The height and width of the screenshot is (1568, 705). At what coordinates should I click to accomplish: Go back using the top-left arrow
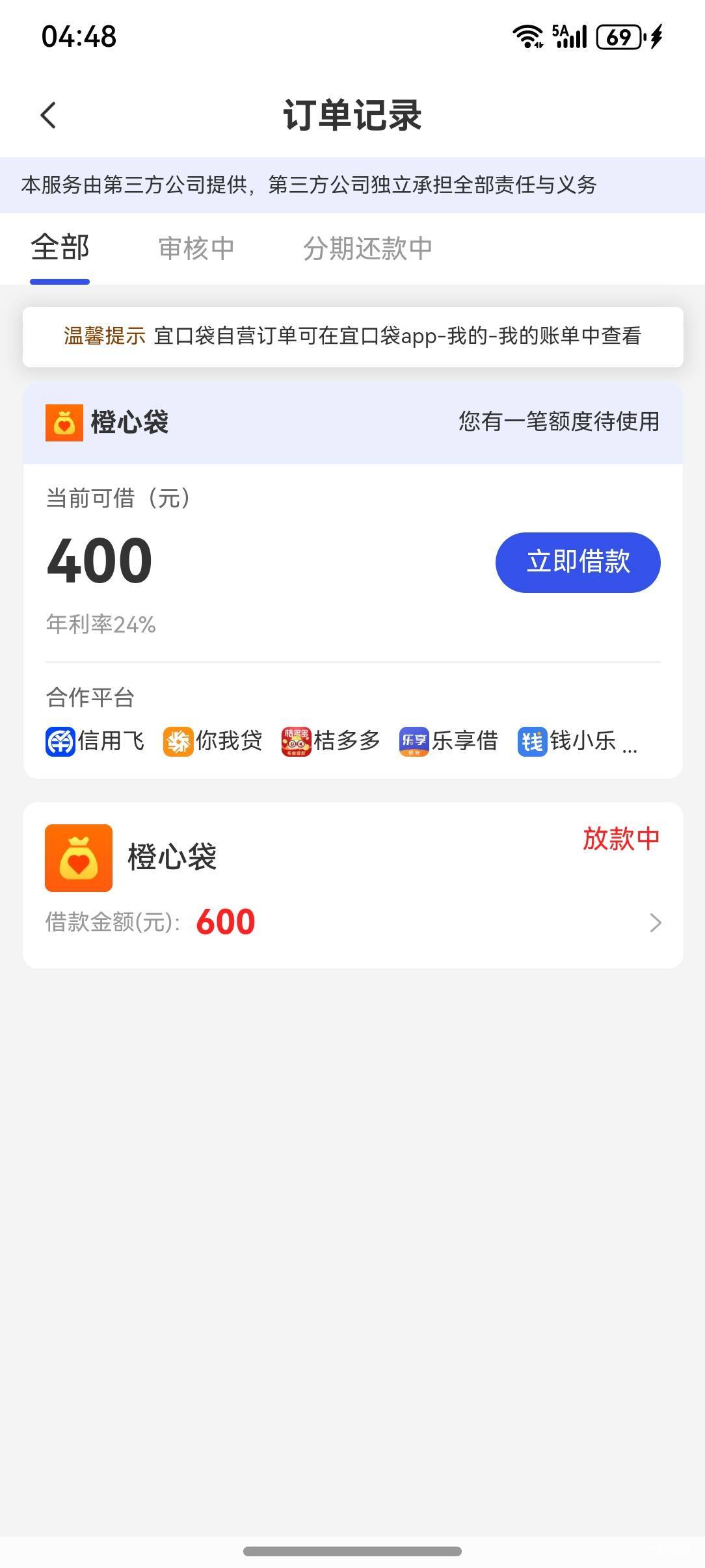(x=48, y=116)
